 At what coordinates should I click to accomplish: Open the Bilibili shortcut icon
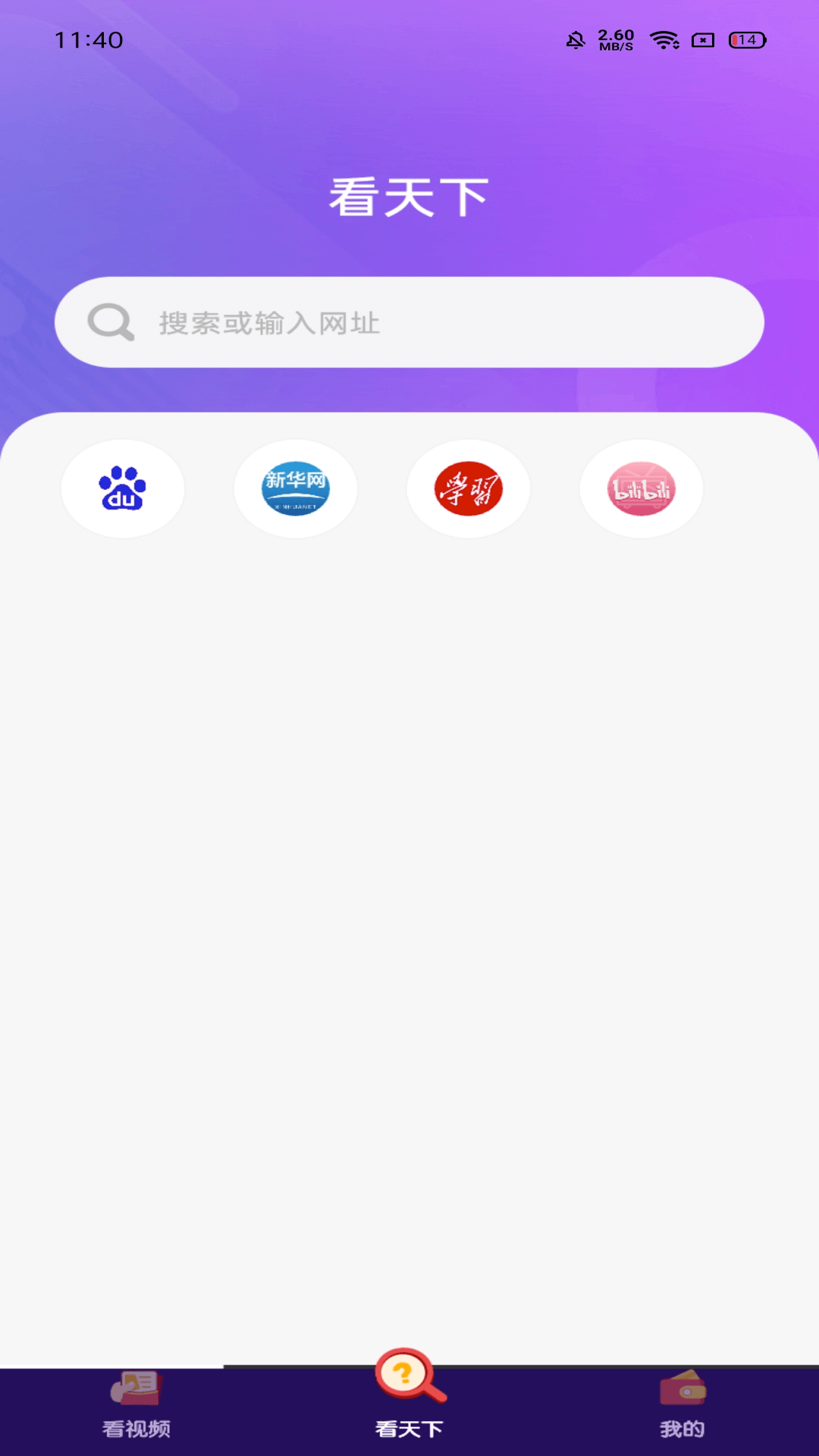pos(642,488)
